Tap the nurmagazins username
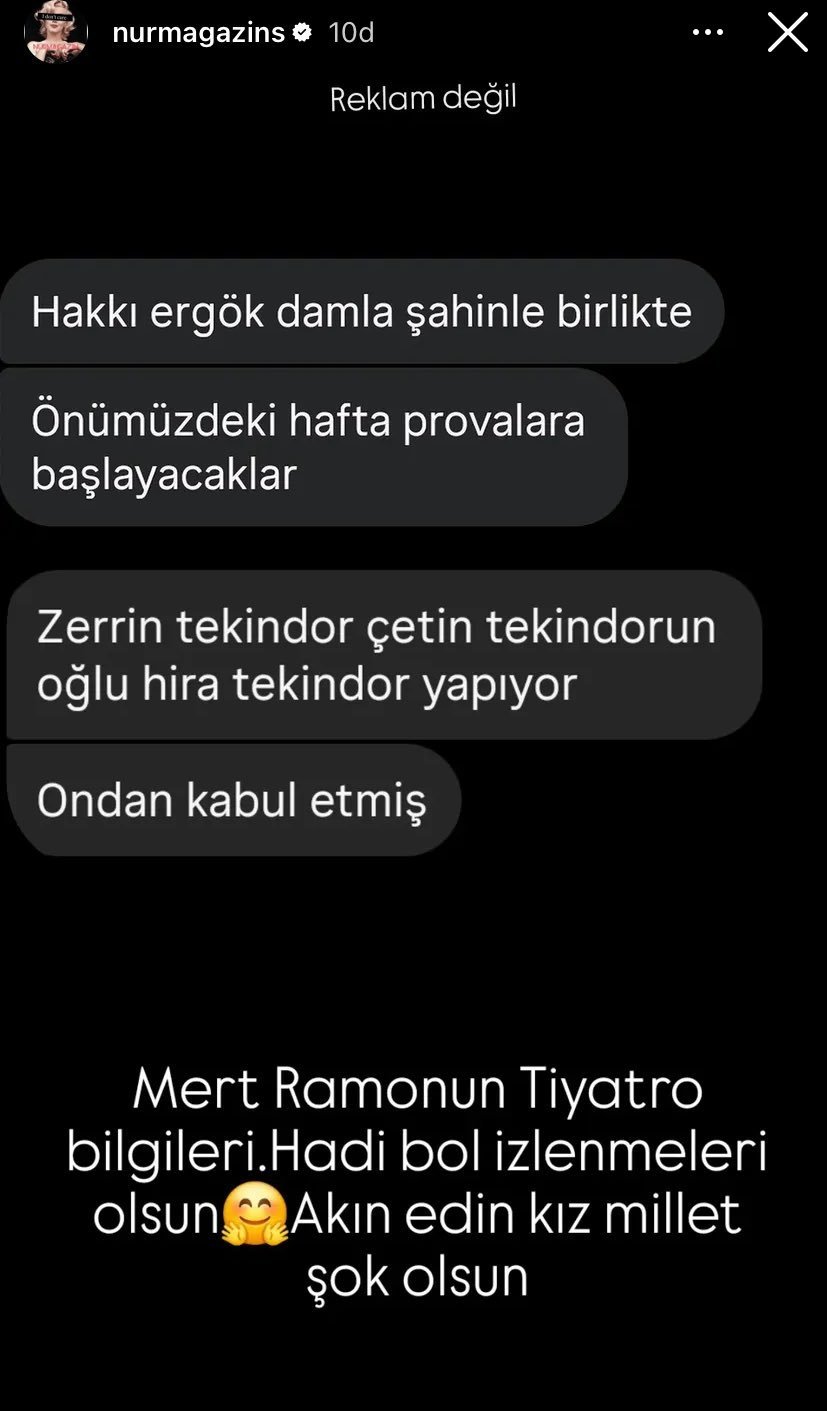This screenshot has height=1411, width=827. click(198, 33)
